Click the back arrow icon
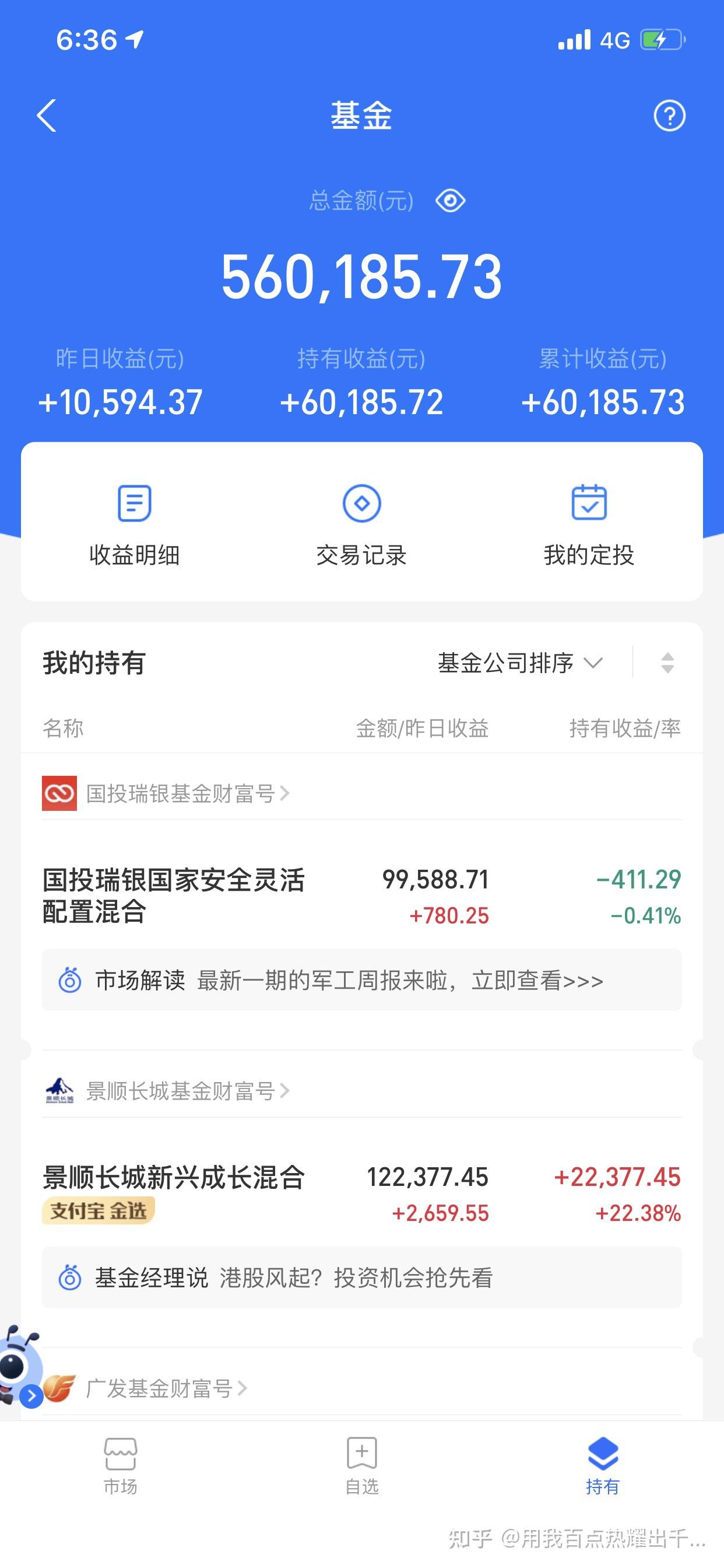Image resolution: width=724 pixels, height=1568 pixels. 46,116
